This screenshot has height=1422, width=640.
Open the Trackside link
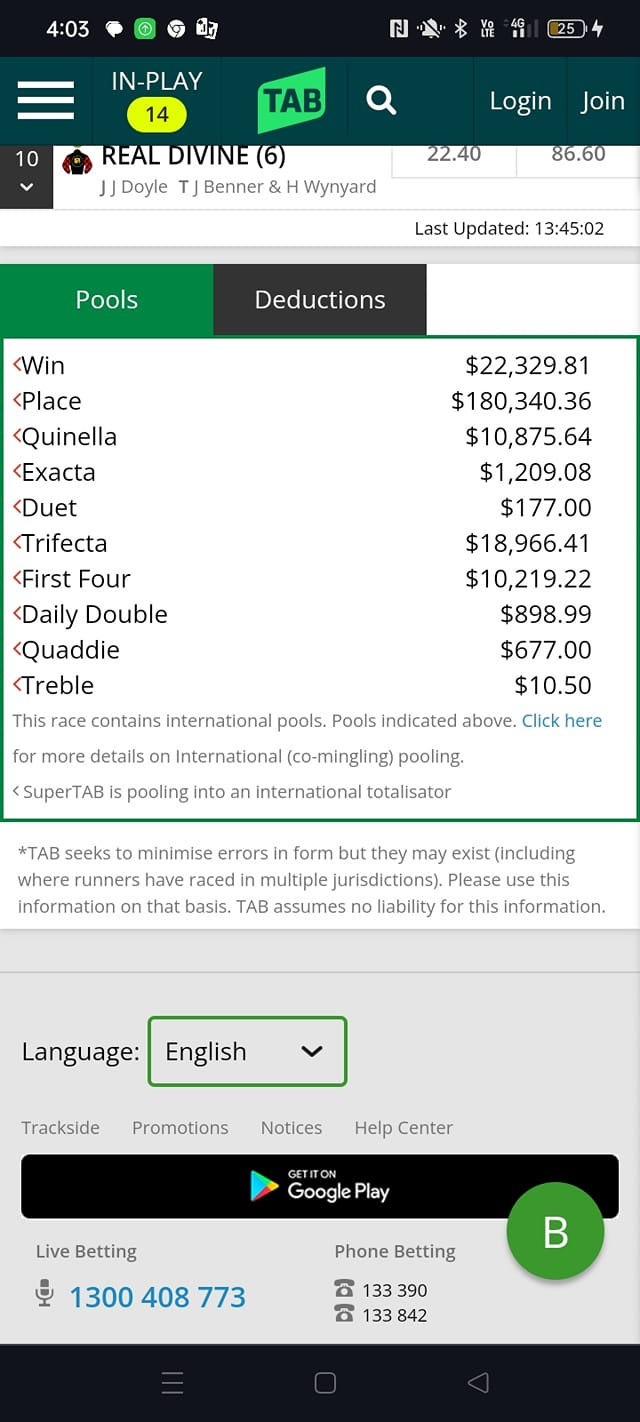click(60, 1127)
